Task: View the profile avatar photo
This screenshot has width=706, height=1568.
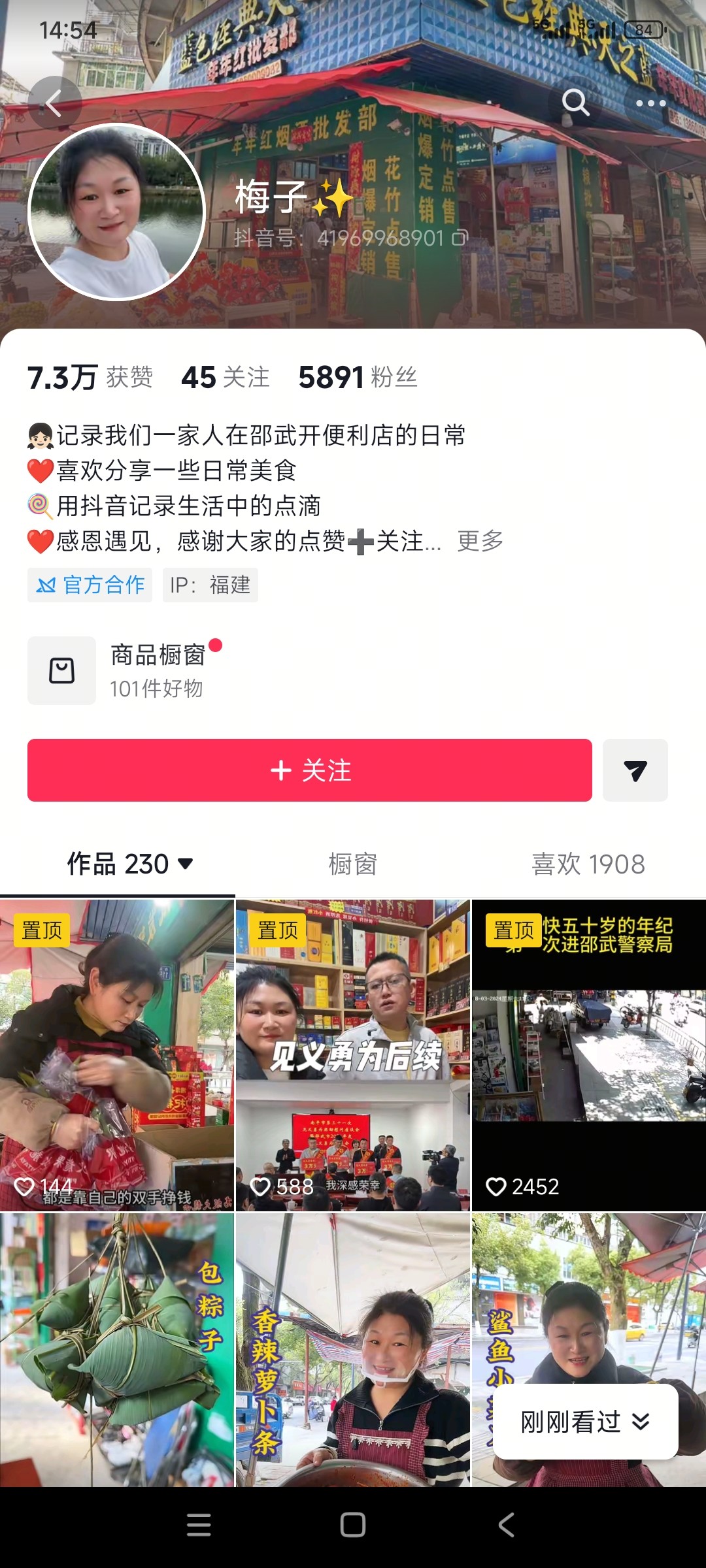Action: [x=117, y=212]
